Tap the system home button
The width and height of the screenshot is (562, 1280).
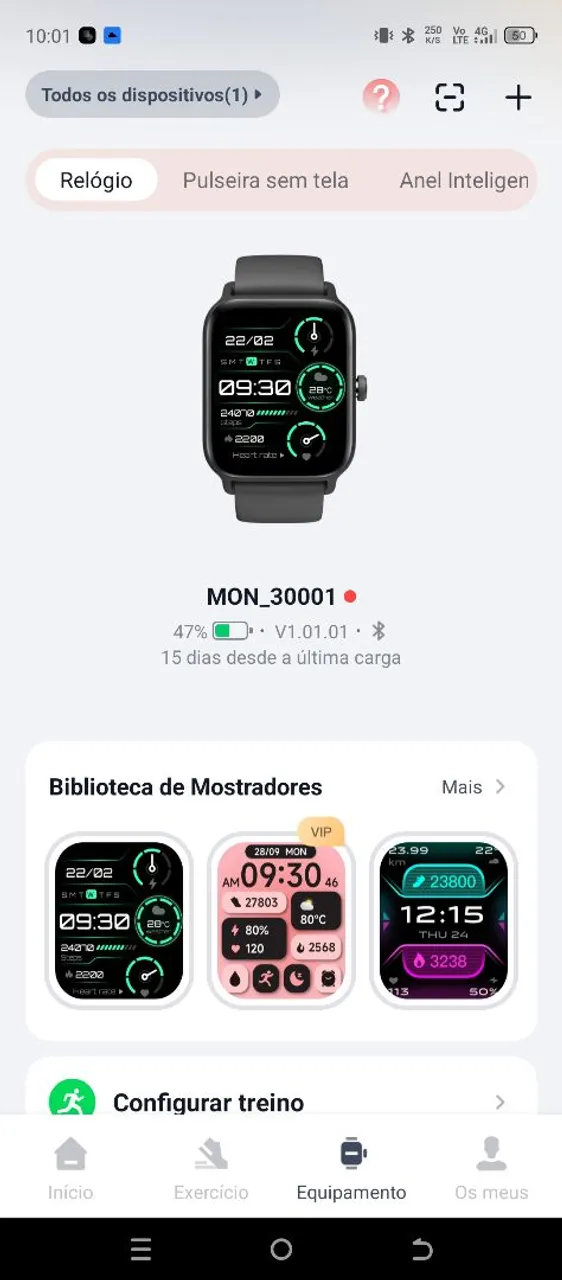pyautogui.click(x=281, y=1249)
